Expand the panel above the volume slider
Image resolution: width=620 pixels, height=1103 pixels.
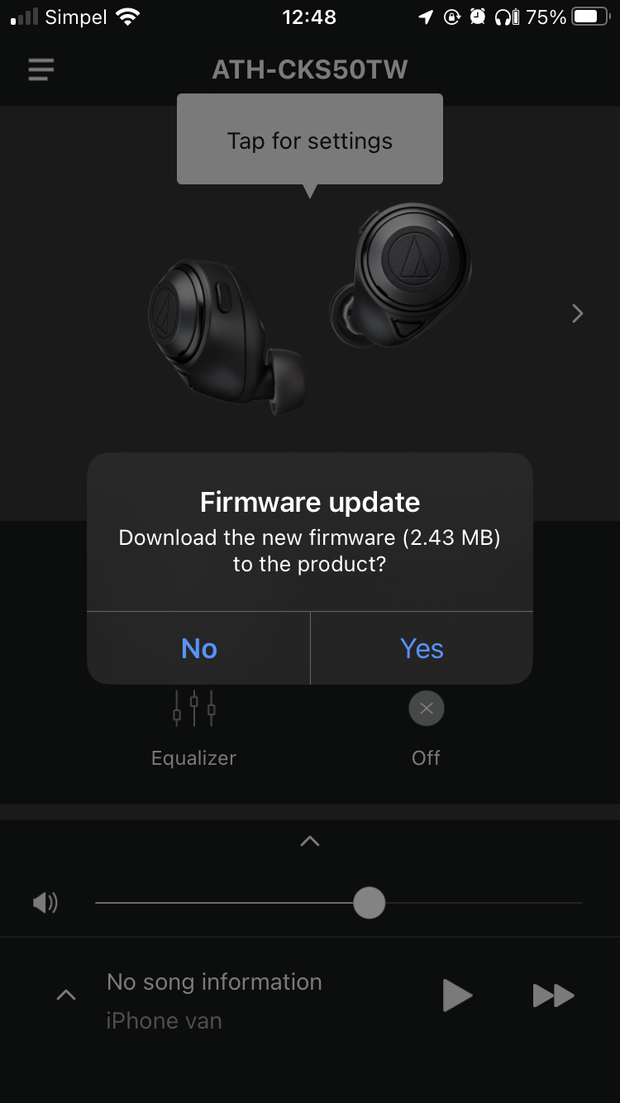(310, 841)
